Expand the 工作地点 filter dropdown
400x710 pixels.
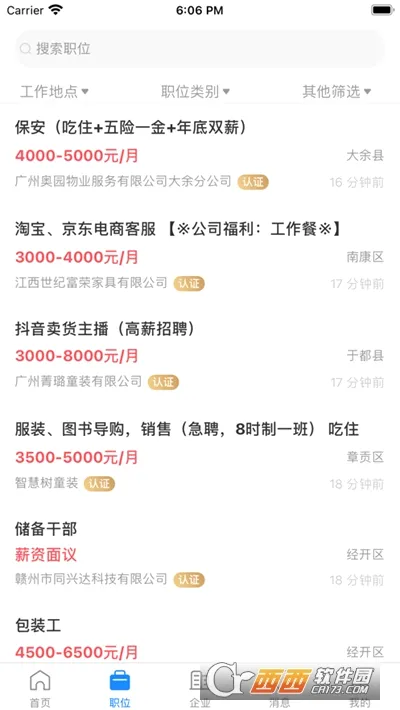(x=54, y=92)
